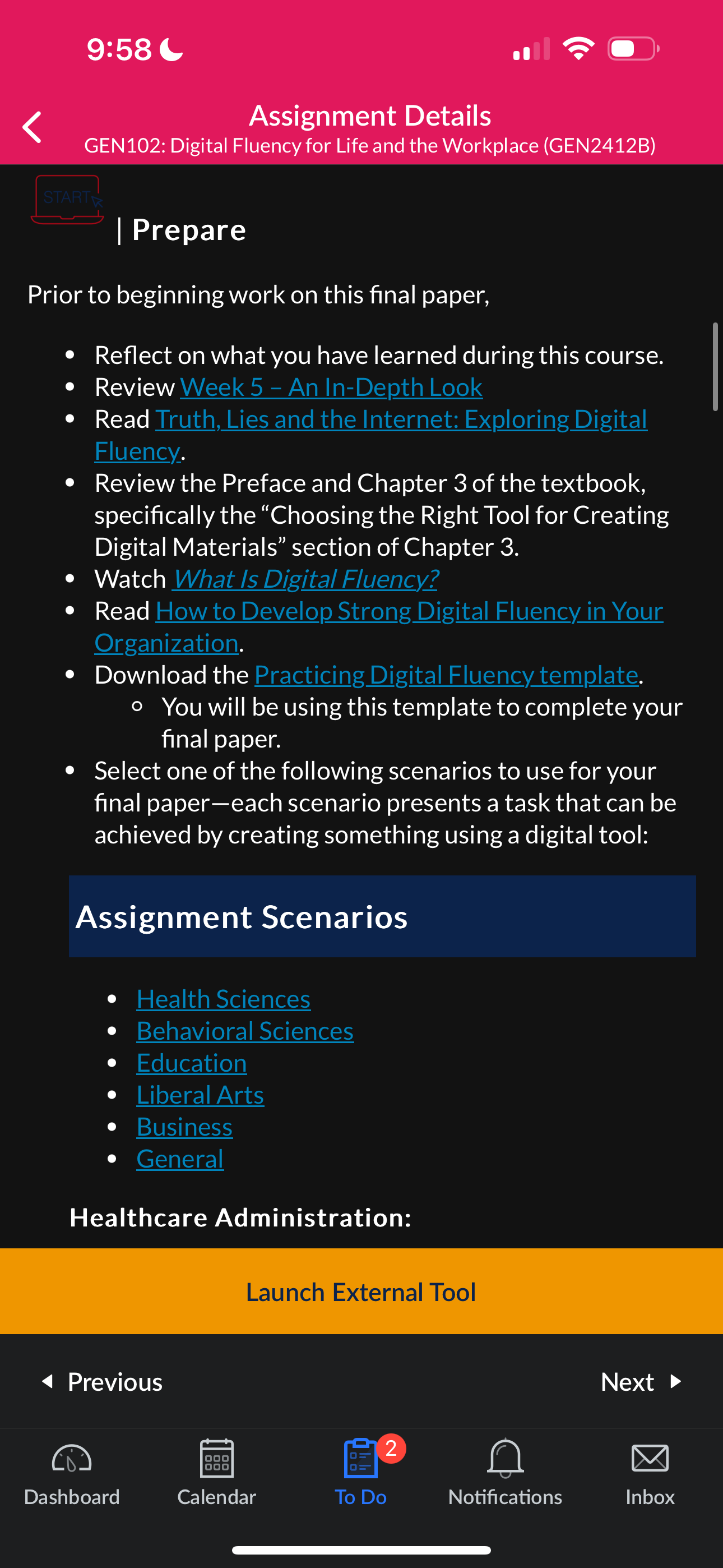Viewport: 723px width, 1568px height.
Task: Open the Inbox tab
Action: point(650,1473)
